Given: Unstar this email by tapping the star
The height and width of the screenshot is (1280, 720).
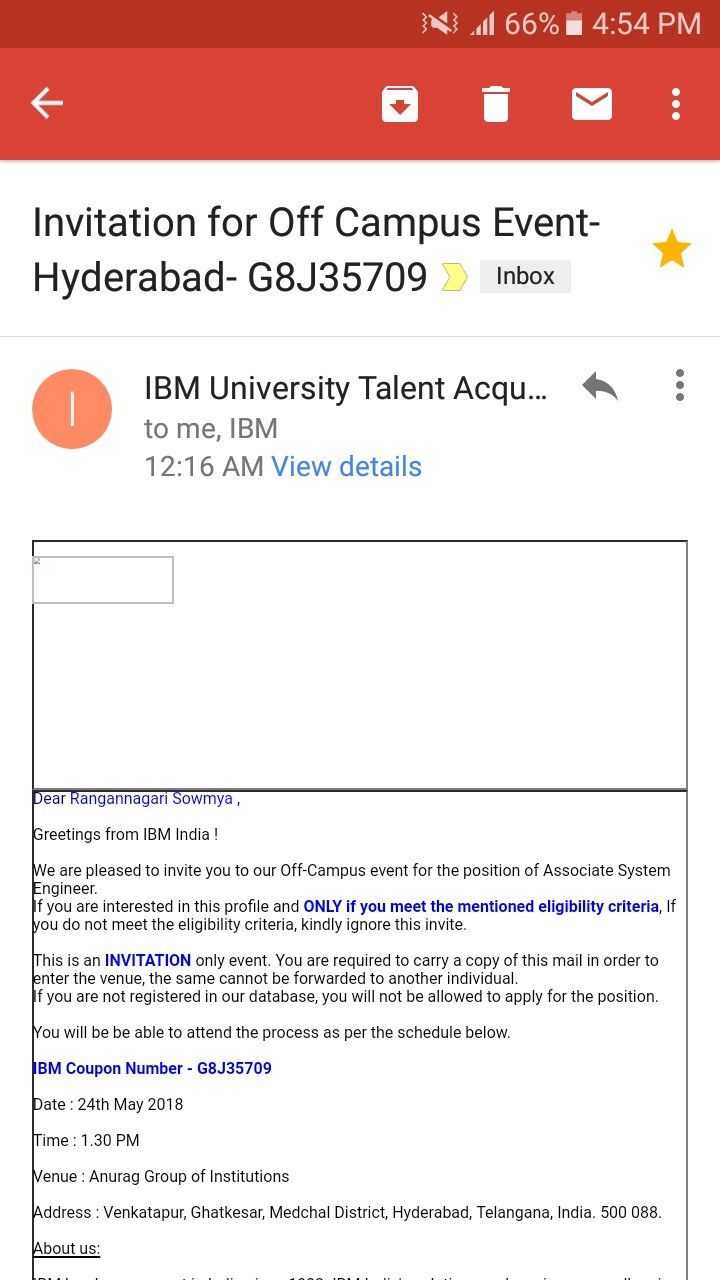Looking at the screenshot, I should point(671,248).
